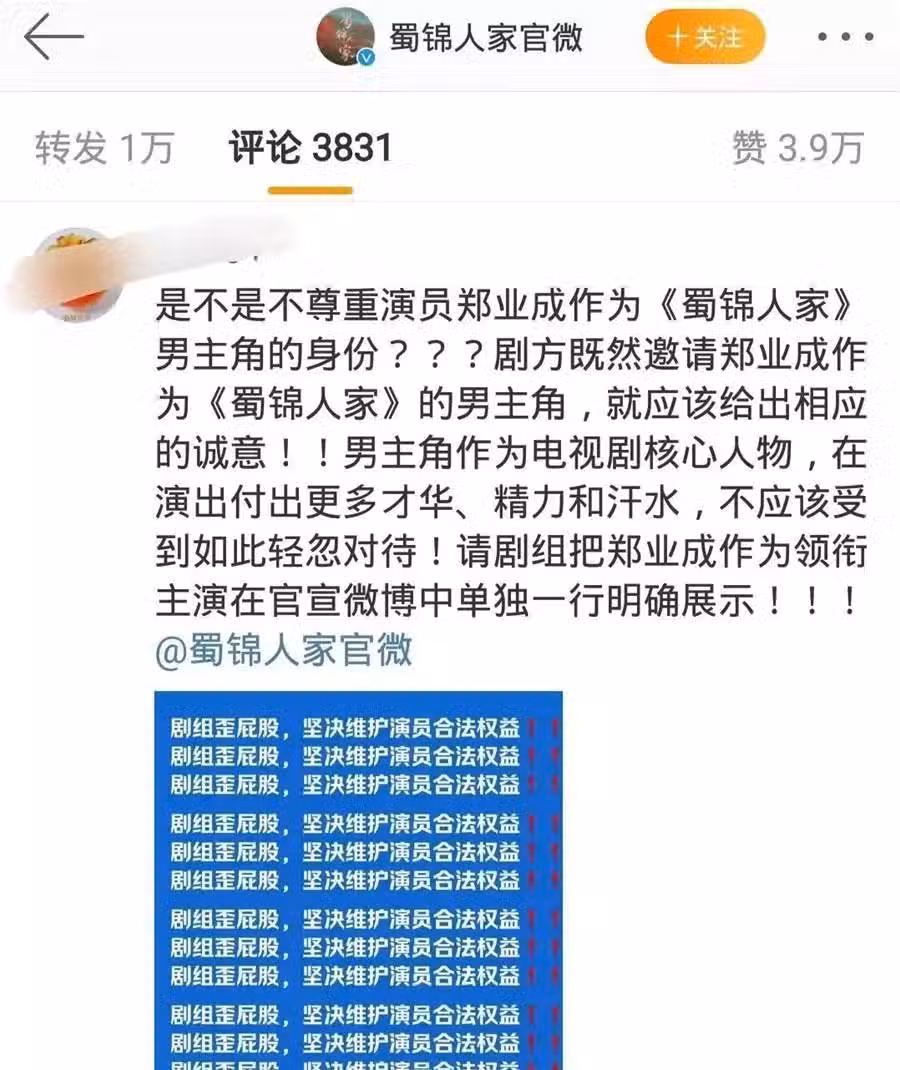Image resolution: width=900 pixels, height=1070 pixels.
Task: Follow 蜀锦人家官微 with the 关注 button
Action: point(705,39)
